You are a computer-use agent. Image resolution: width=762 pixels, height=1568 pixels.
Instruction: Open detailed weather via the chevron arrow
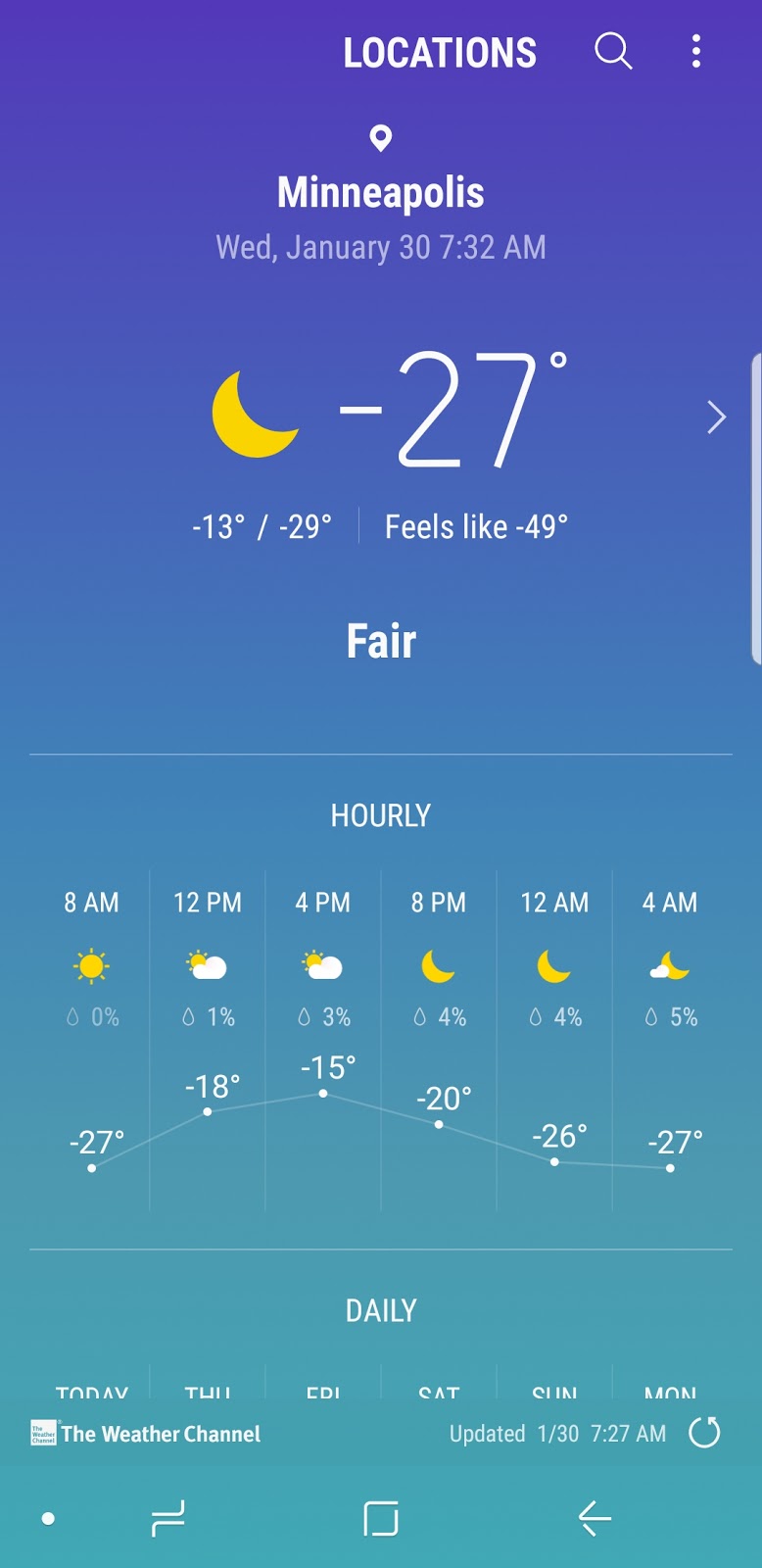click(x=717, y=417)
